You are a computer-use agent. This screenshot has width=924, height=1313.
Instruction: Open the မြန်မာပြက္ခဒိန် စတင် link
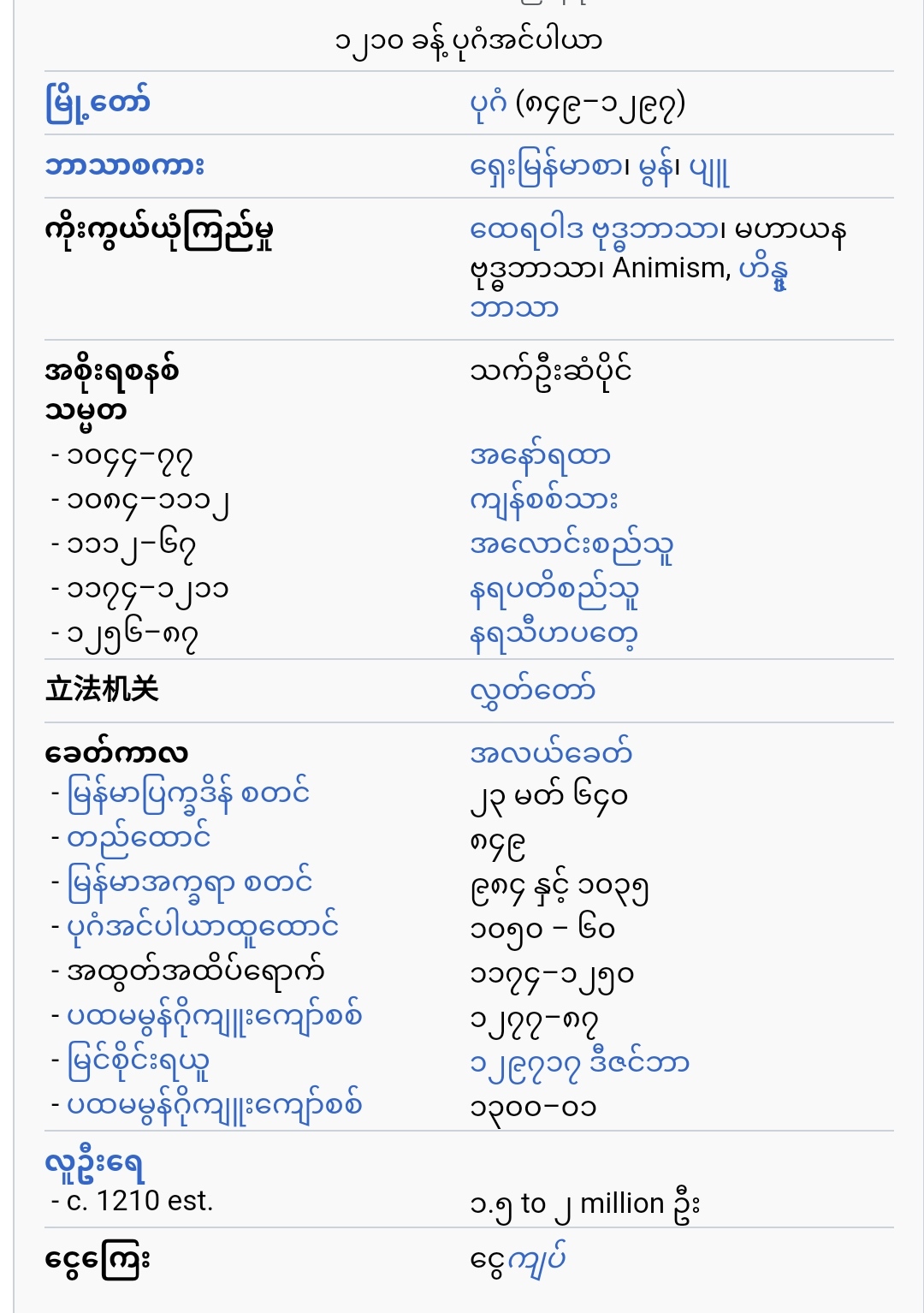coord(188,794)
